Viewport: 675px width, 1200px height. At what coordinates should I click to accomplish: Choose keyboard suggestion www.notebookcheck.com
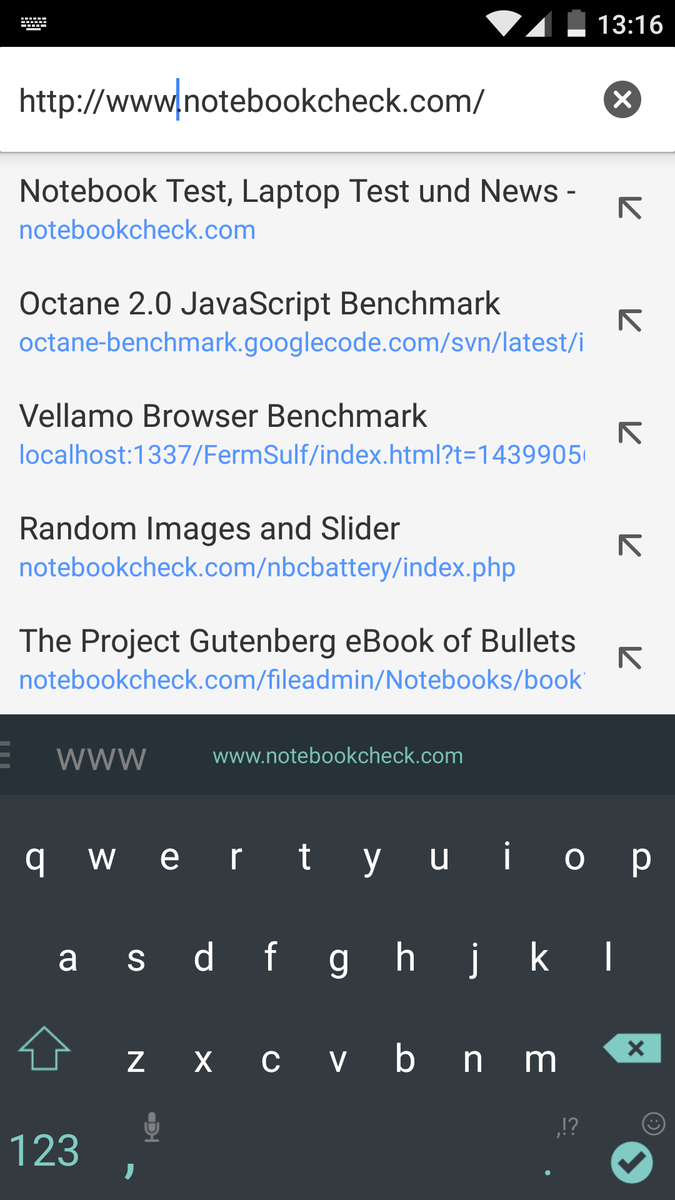[338, 756]
